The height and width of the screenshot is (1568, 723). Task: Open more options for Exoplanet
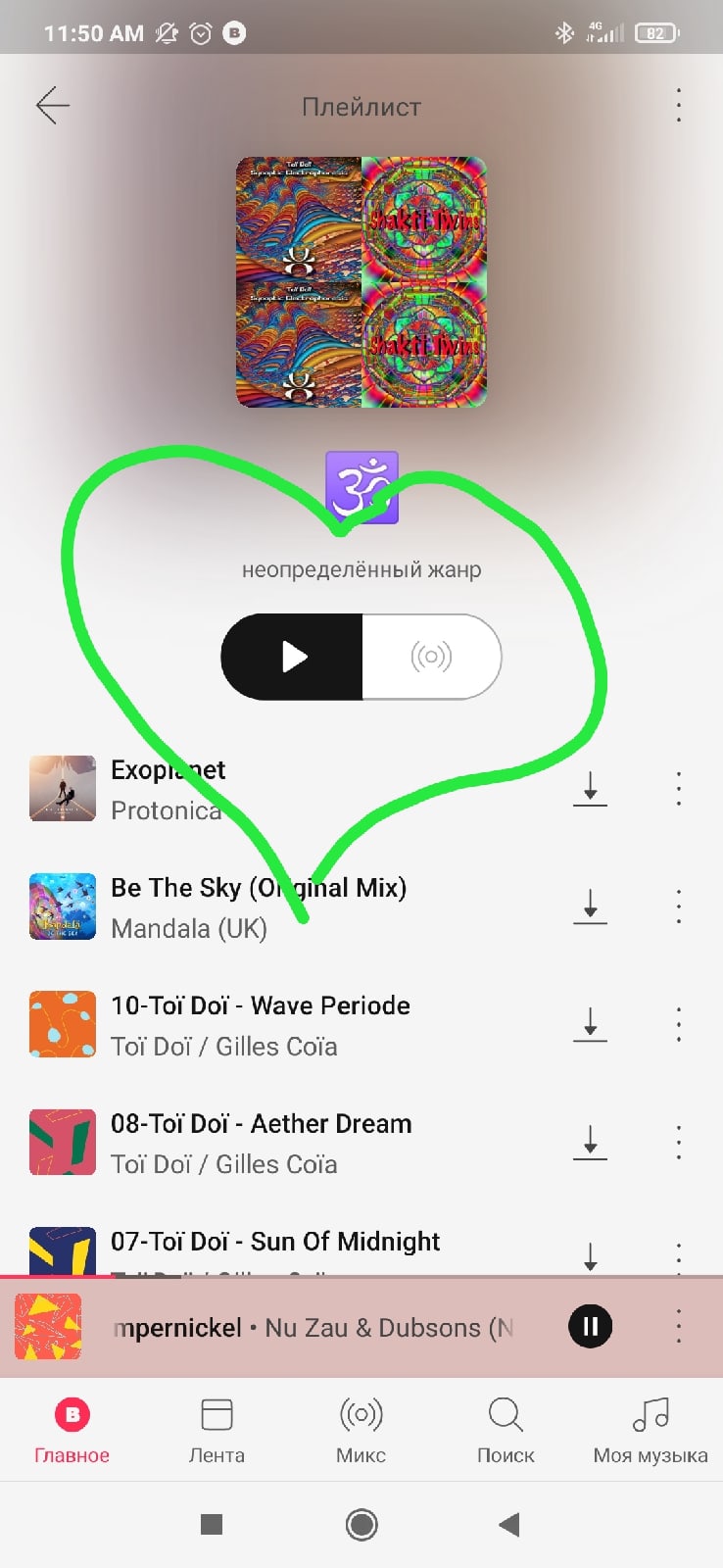(x=678, y=789)
